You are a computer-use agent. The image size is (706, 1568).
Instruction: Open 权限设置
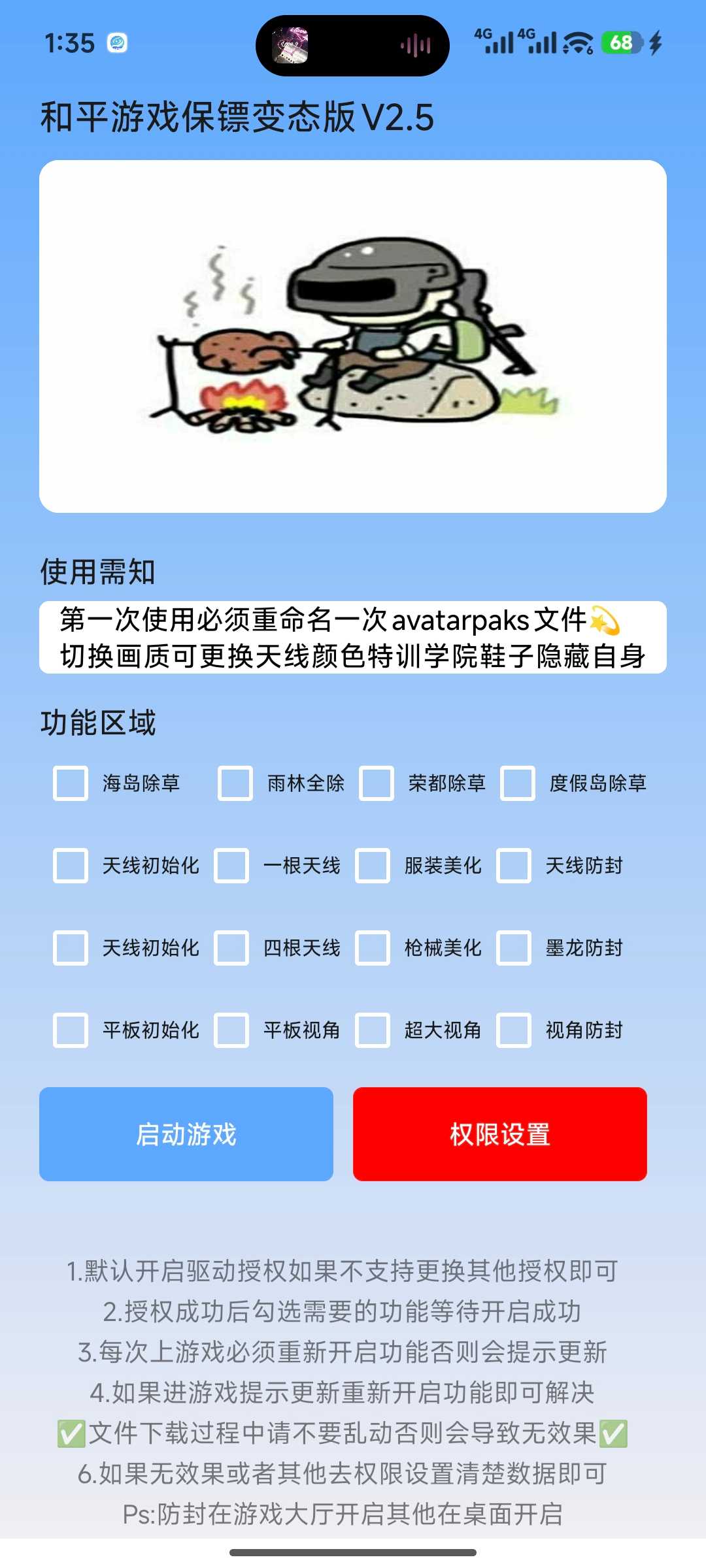(500, 1134)
